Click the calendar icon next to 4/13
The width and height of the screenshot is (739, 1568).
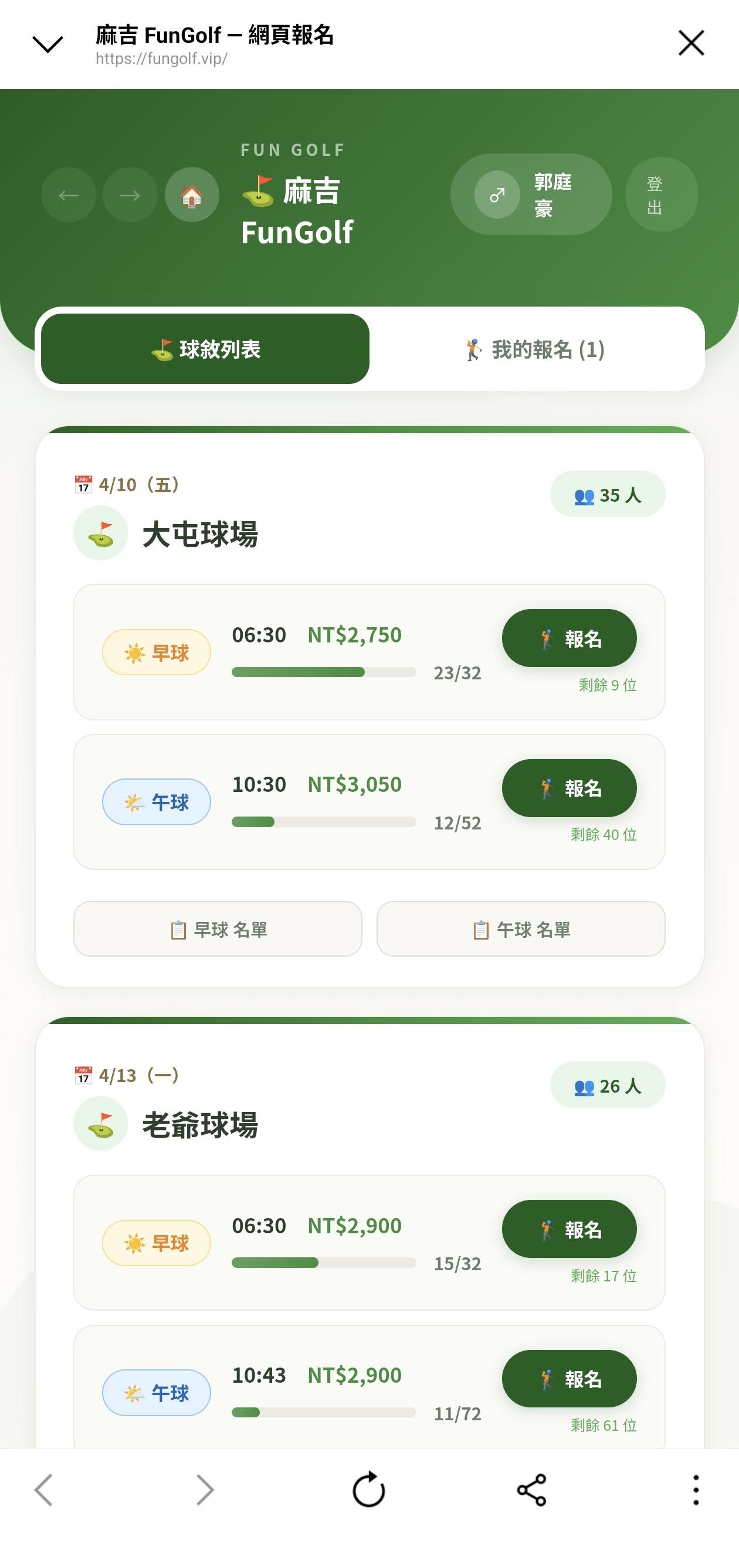pos(84,1074)
